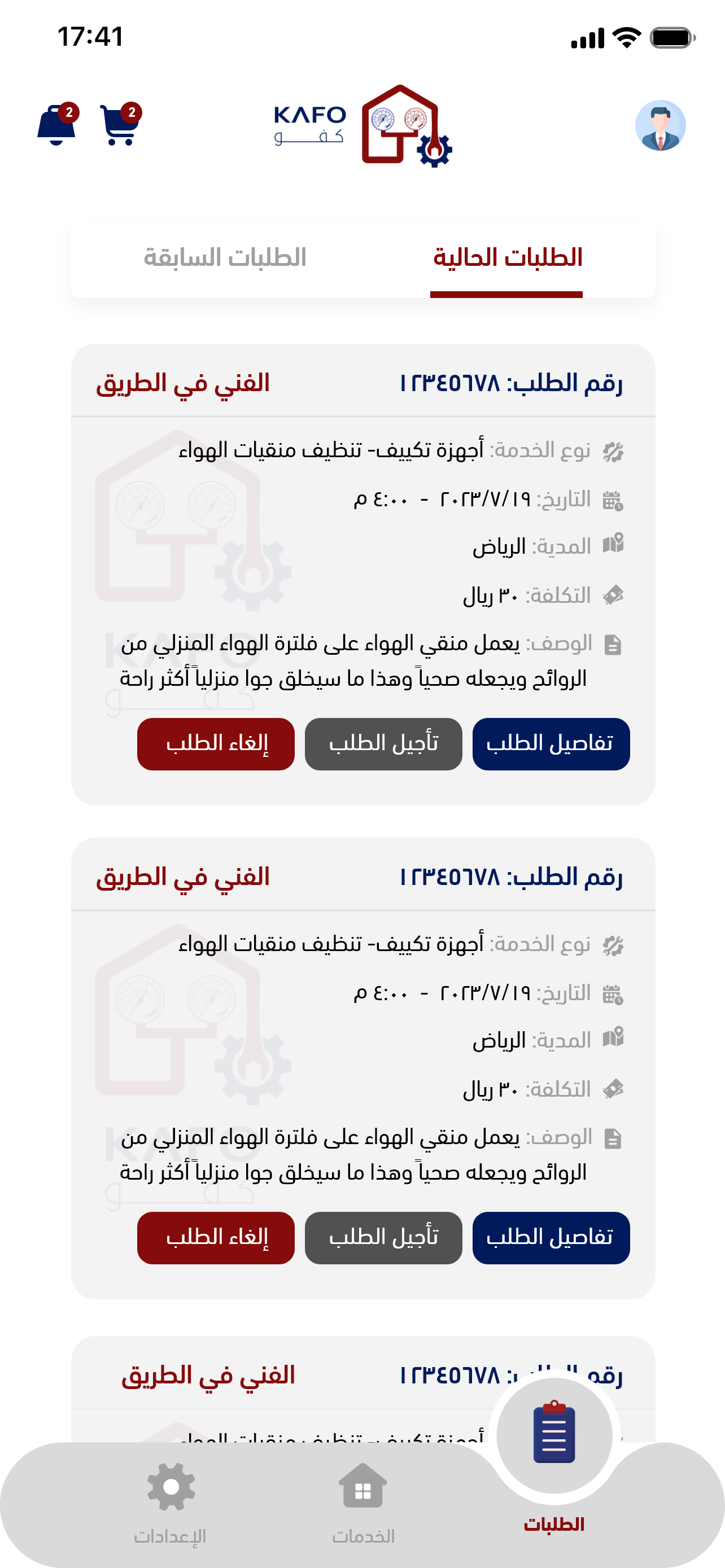Open the notifications bell
Screen dimensions: 725x1568
(56, 125)
